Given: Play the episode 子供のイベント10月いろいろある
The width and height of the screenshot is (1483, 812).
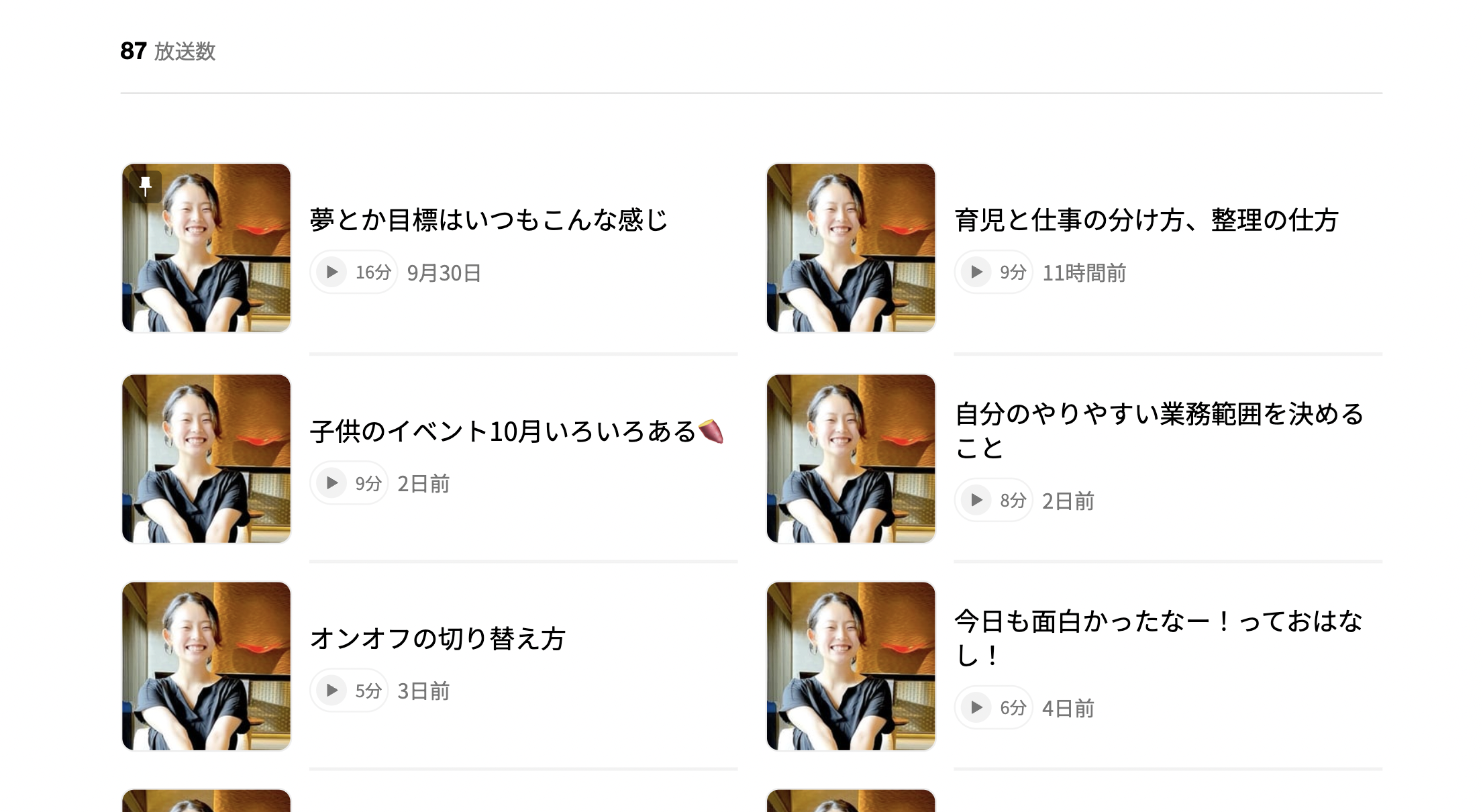Looking at the screenshot, I should [331, 483].
